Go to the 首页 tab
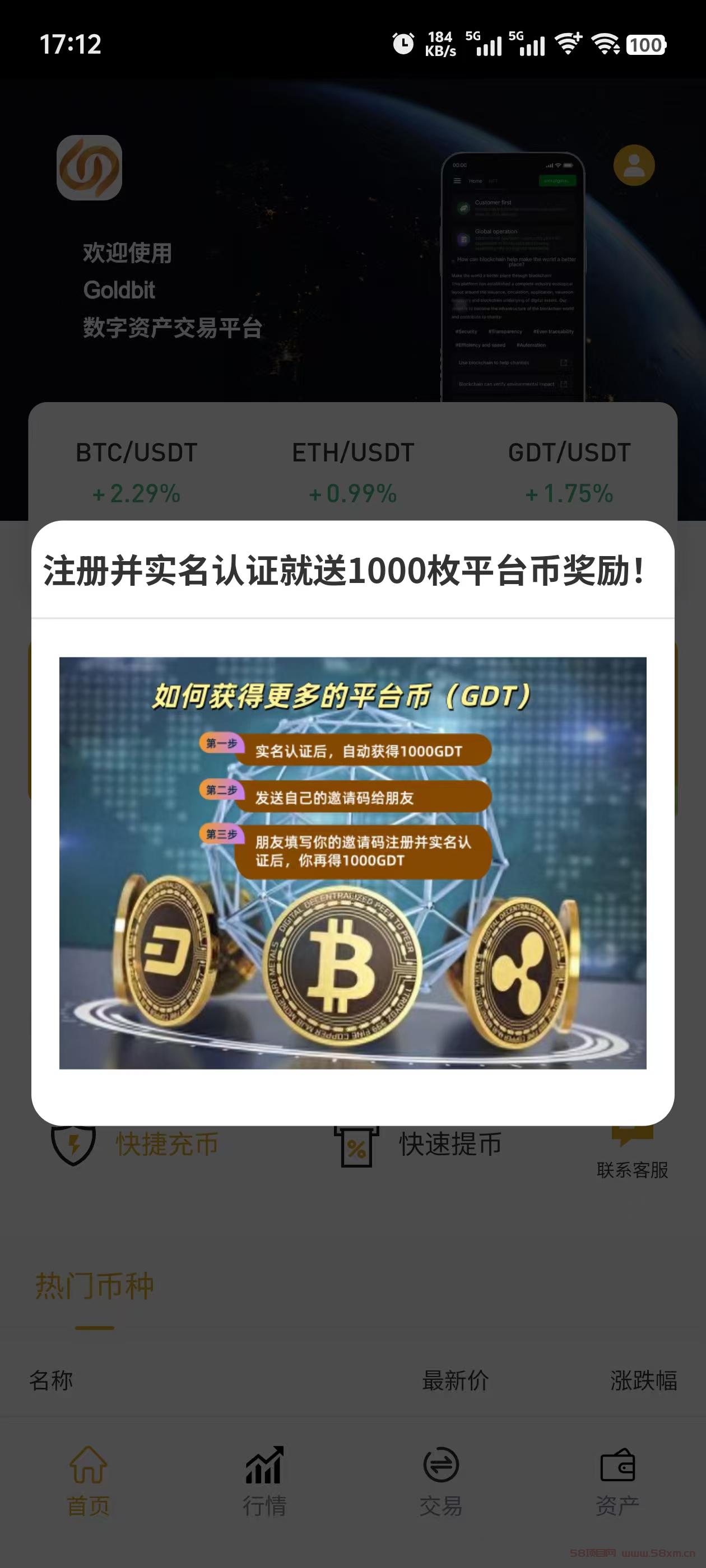Viewport: 706px width, 1568px height. pos(89,1482)
